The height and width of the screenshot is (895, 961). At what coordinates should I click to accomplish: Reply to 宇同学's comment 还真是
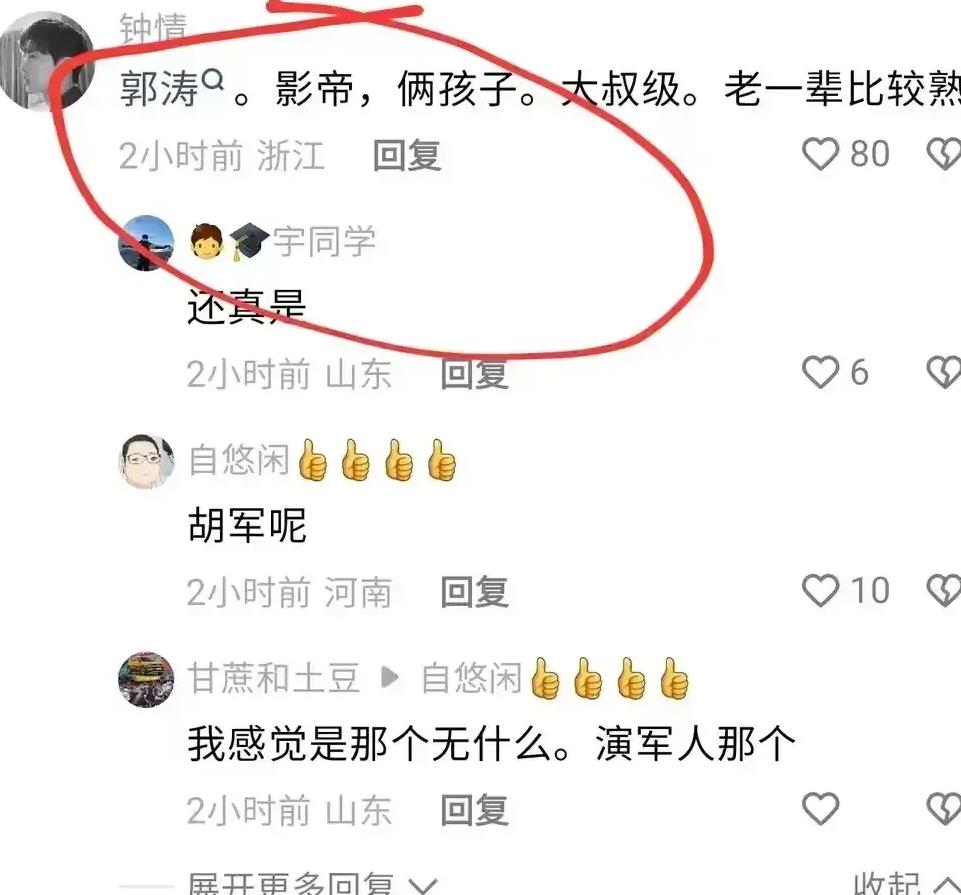coord(475,374)
